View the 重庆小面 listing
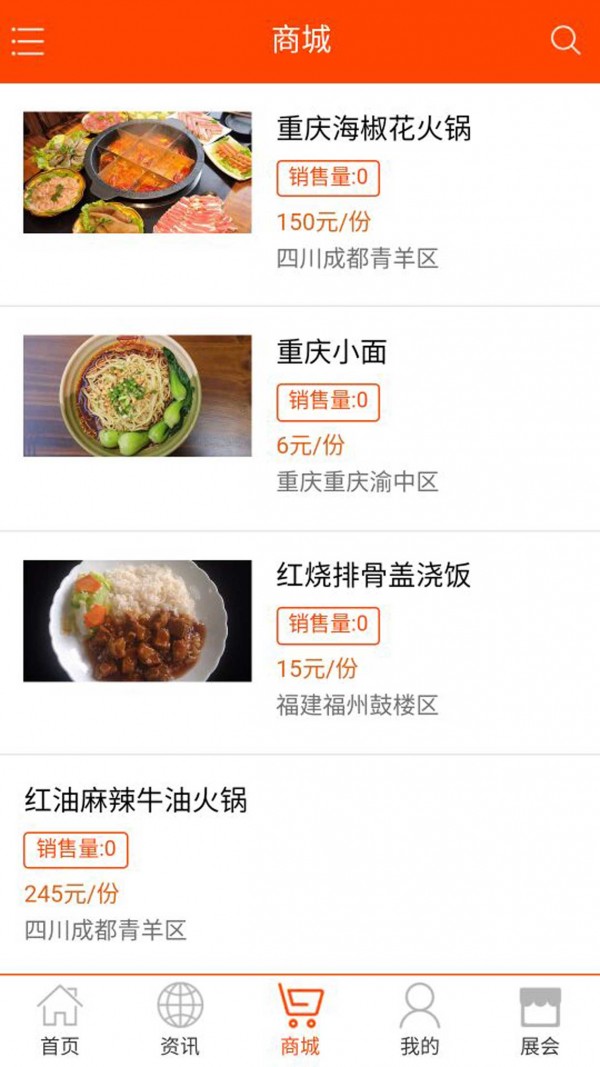 (331, 352)
